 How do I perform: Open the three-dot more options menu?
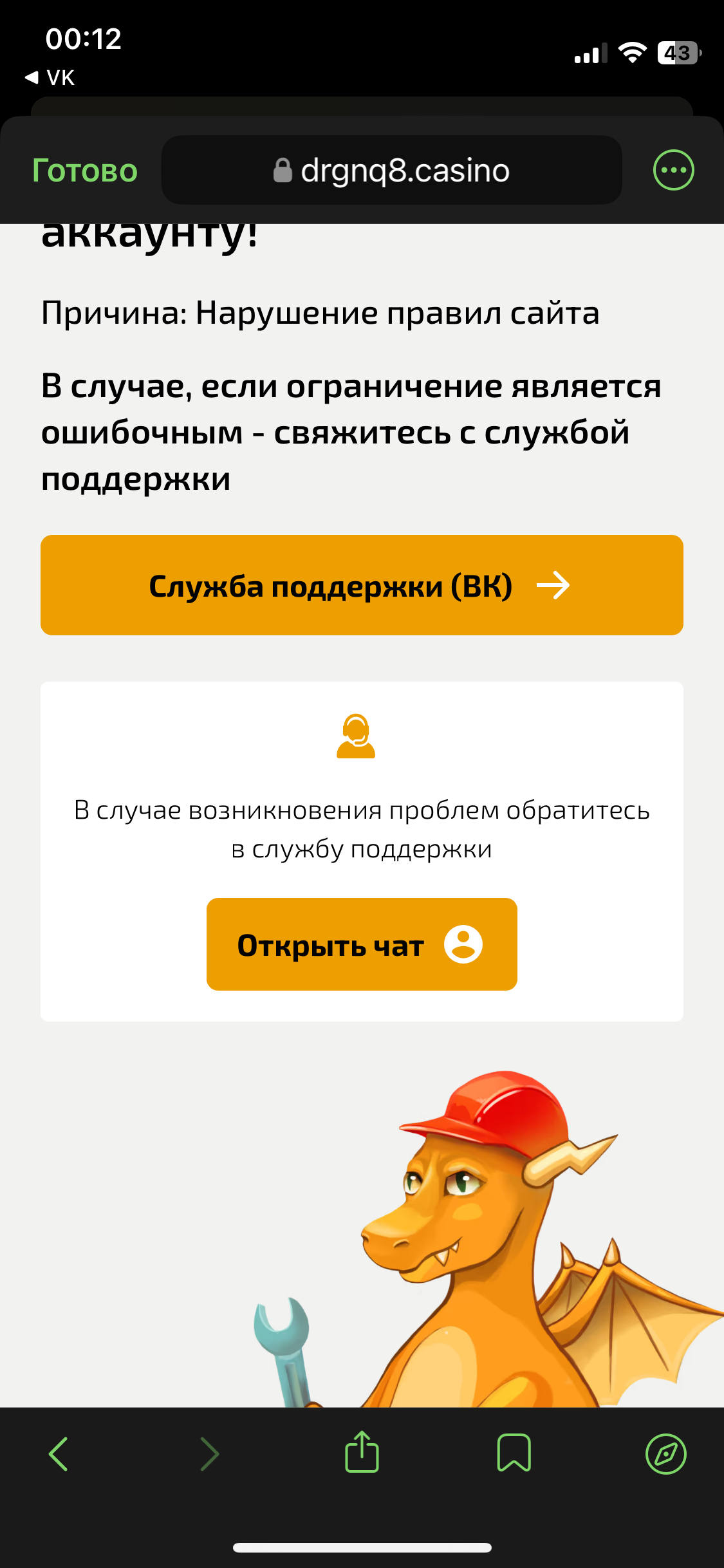coord(673,170)
